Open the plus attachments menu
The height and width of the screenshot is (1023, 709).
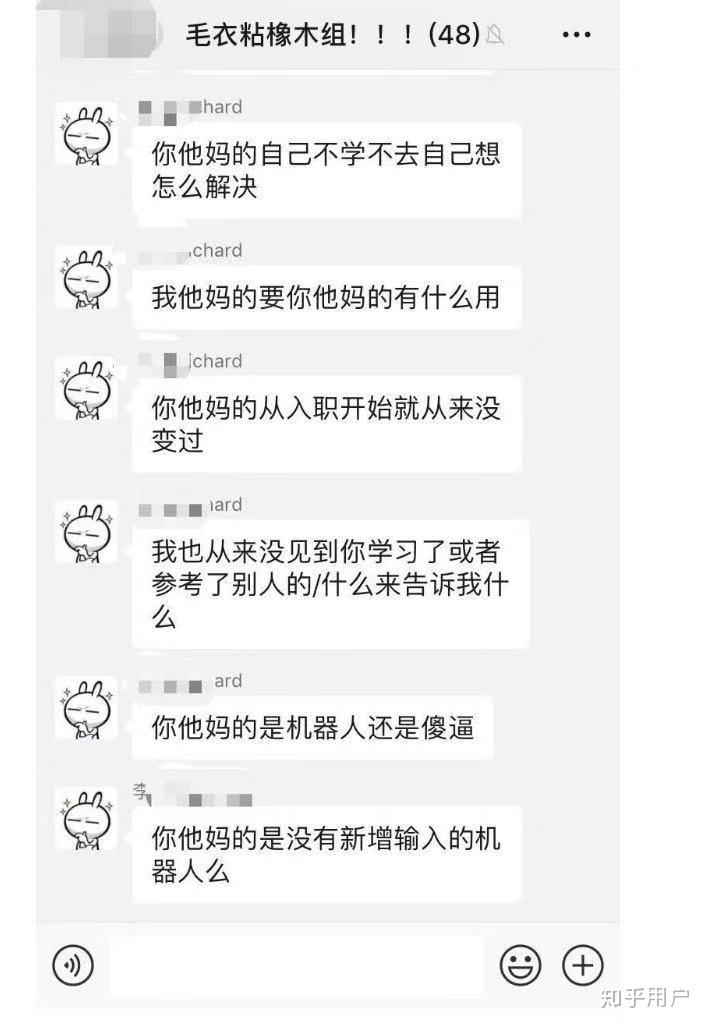pyautogui.click(x=582, y=965)
